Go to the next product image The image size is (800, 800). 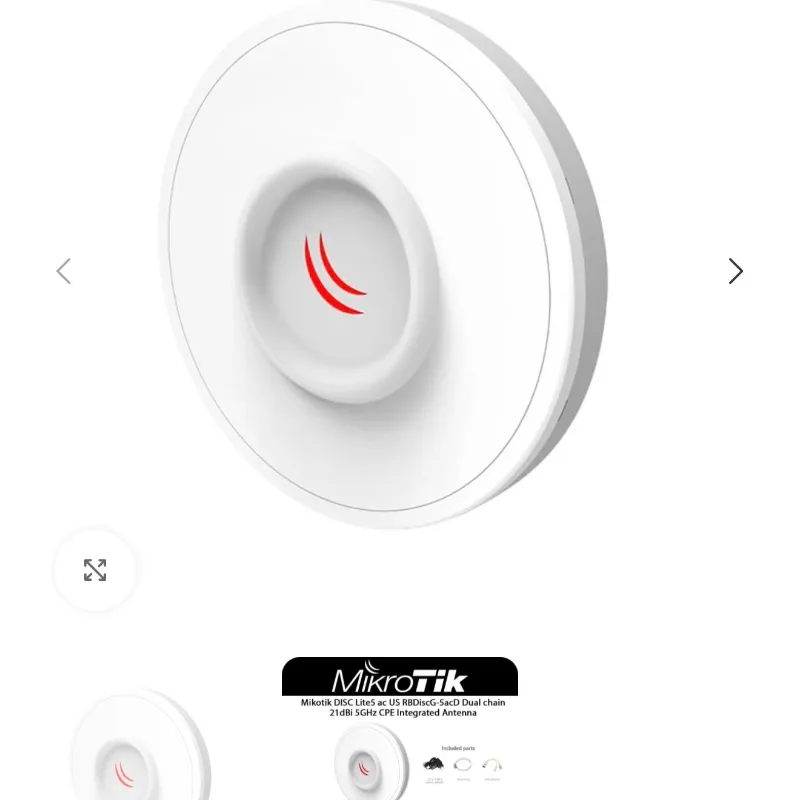tap(736, 271)
